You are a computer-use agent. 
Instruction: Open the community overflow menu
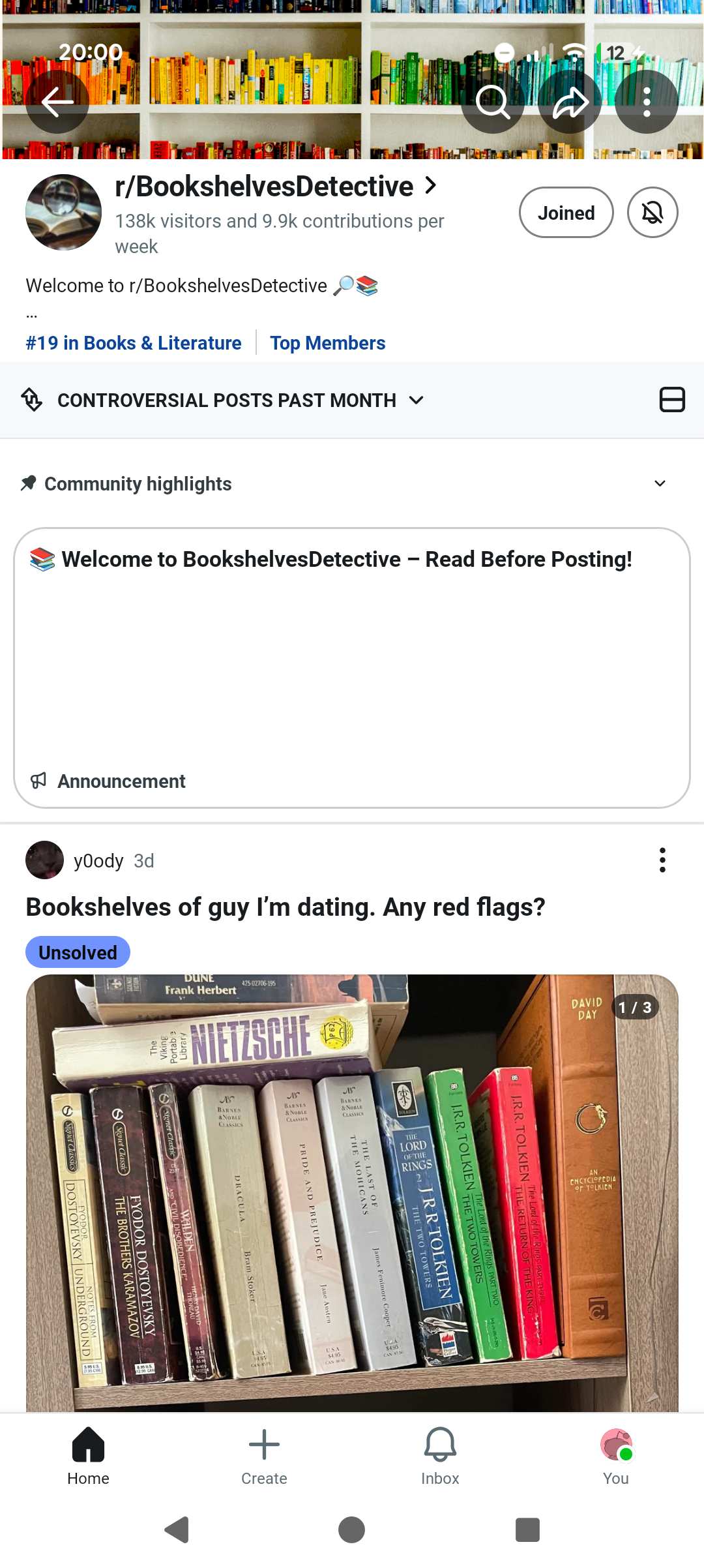click(x=647, y=102)
